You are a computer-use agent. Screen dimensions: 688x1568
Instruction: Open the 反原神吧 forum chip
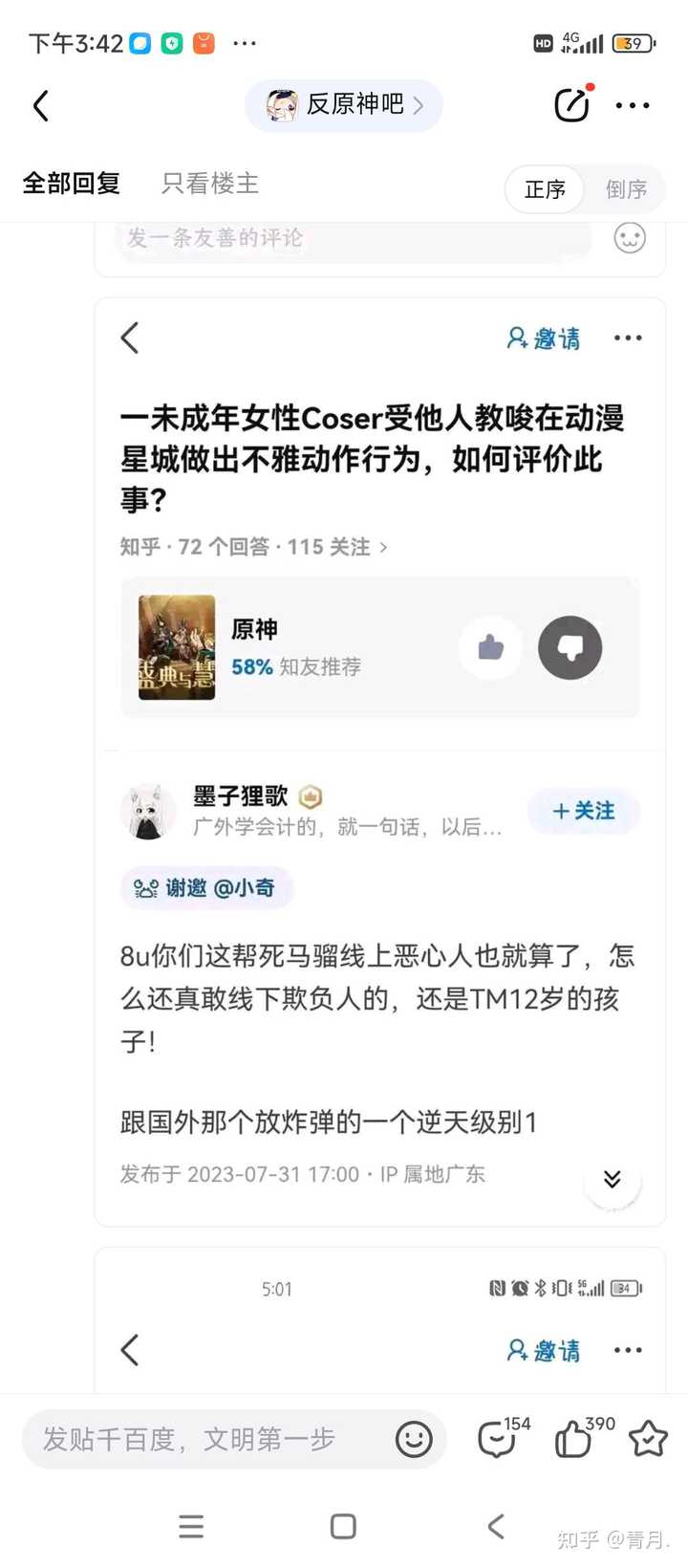344,104
